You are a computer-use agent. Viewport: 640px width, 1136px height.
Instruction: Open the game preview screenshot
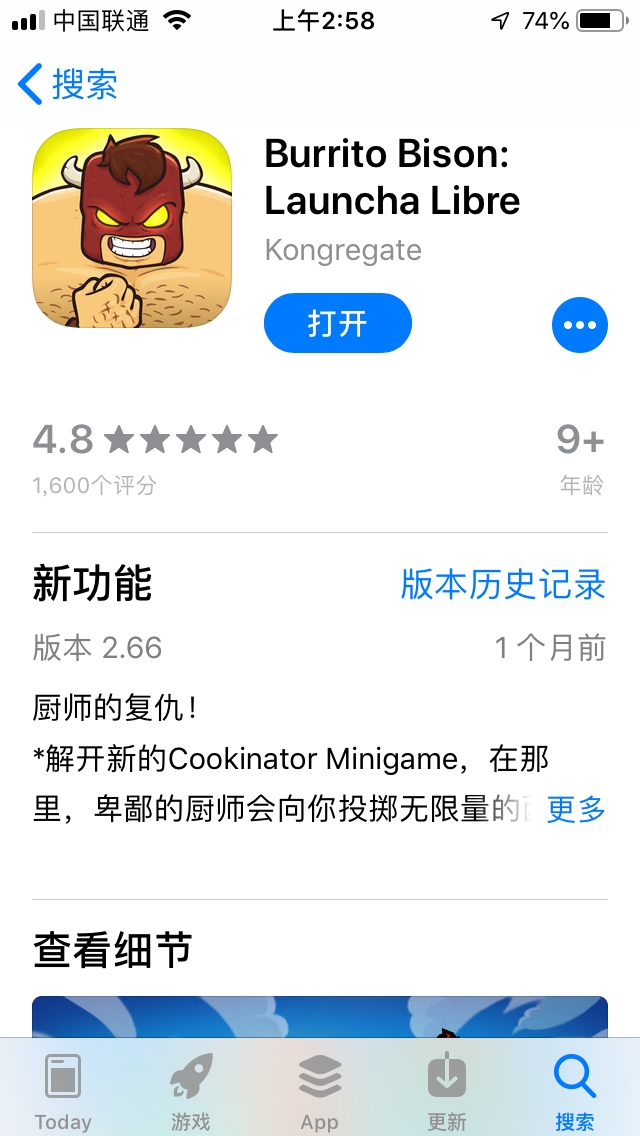pyautogui.click(x=320, y=1017)
